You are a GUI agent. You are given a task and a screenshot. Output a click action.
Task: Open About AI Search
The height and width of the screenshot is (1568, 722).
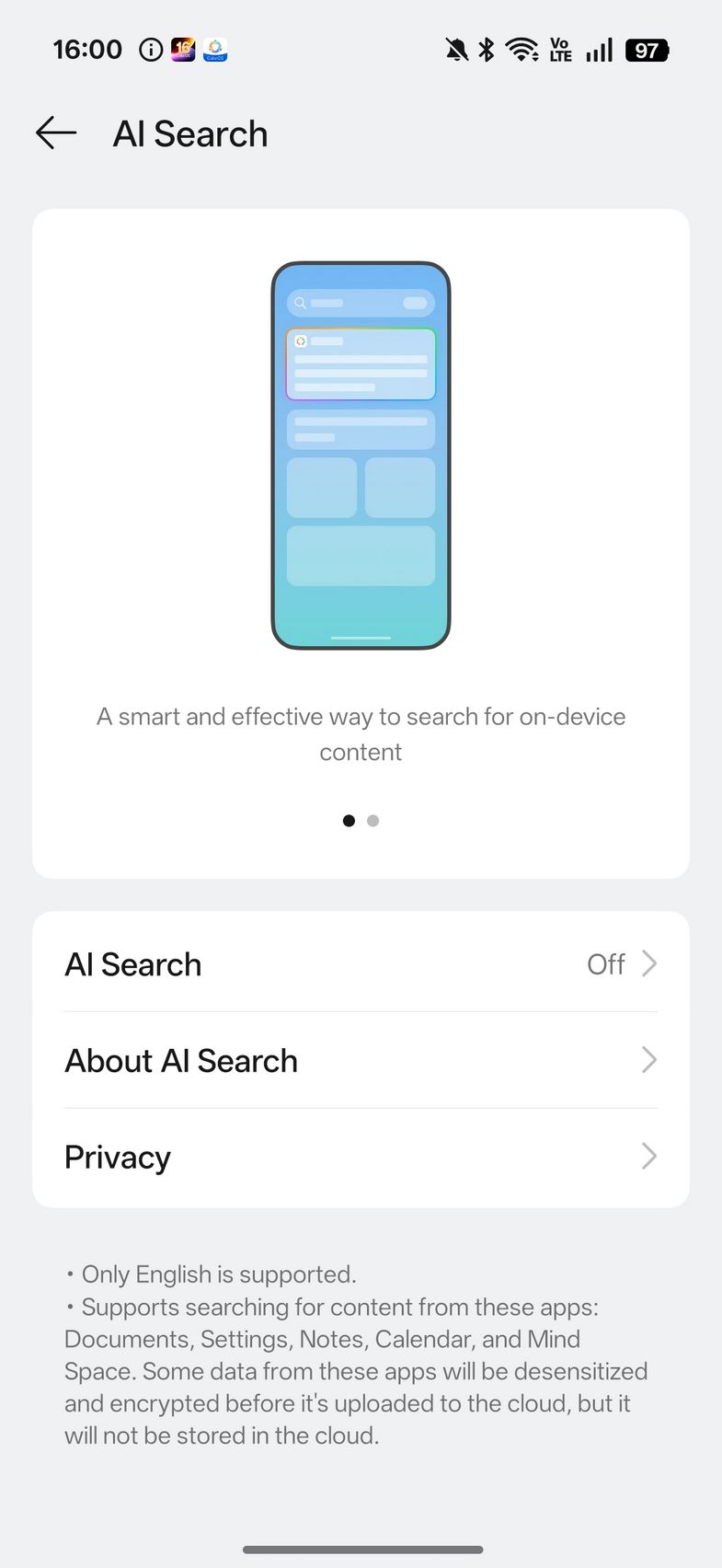coord(361,1060)
